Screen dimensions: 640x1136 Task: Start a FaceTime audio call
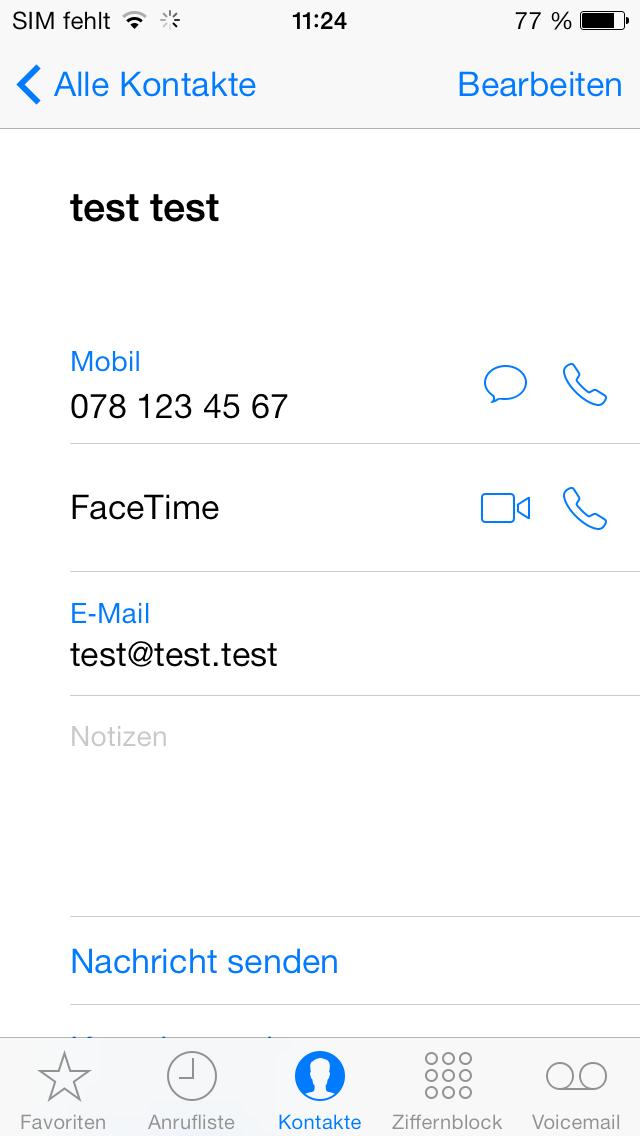pyautogui.click(x=585, y=509)
